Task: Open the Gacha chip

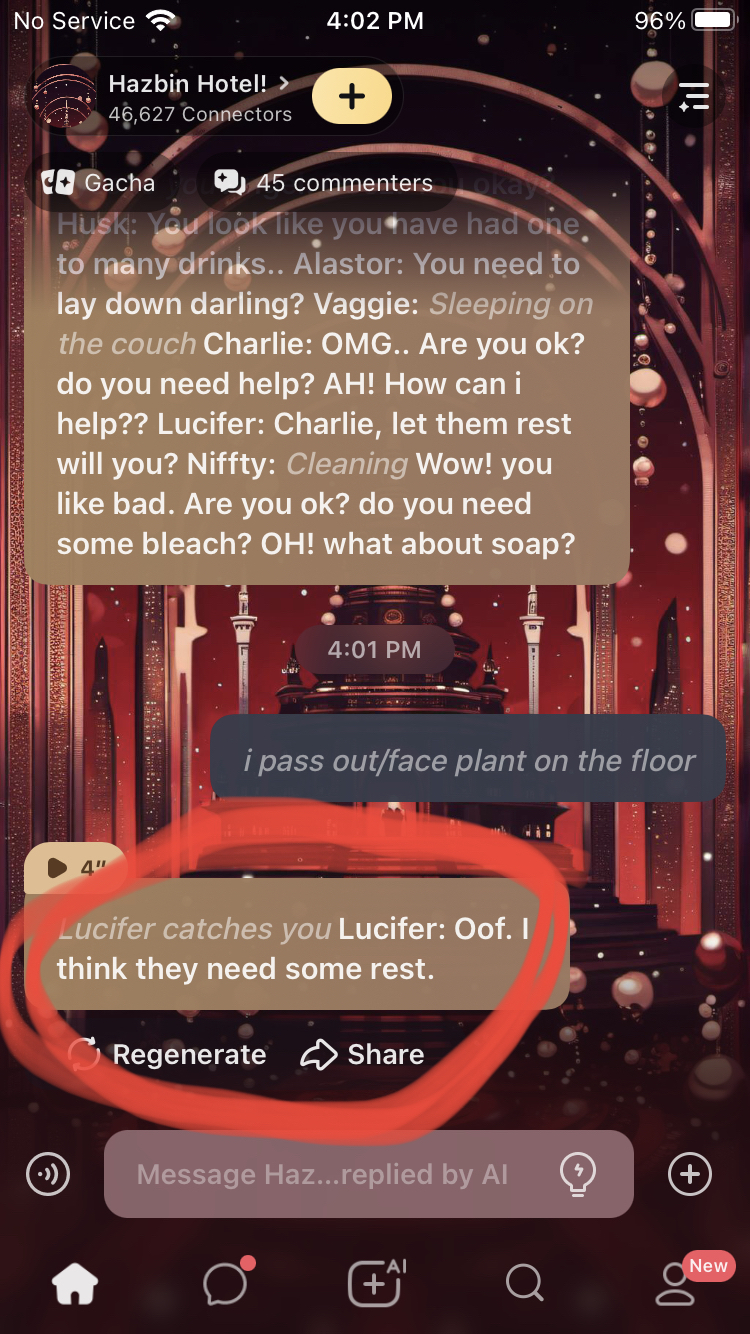Action: [98, 183]
